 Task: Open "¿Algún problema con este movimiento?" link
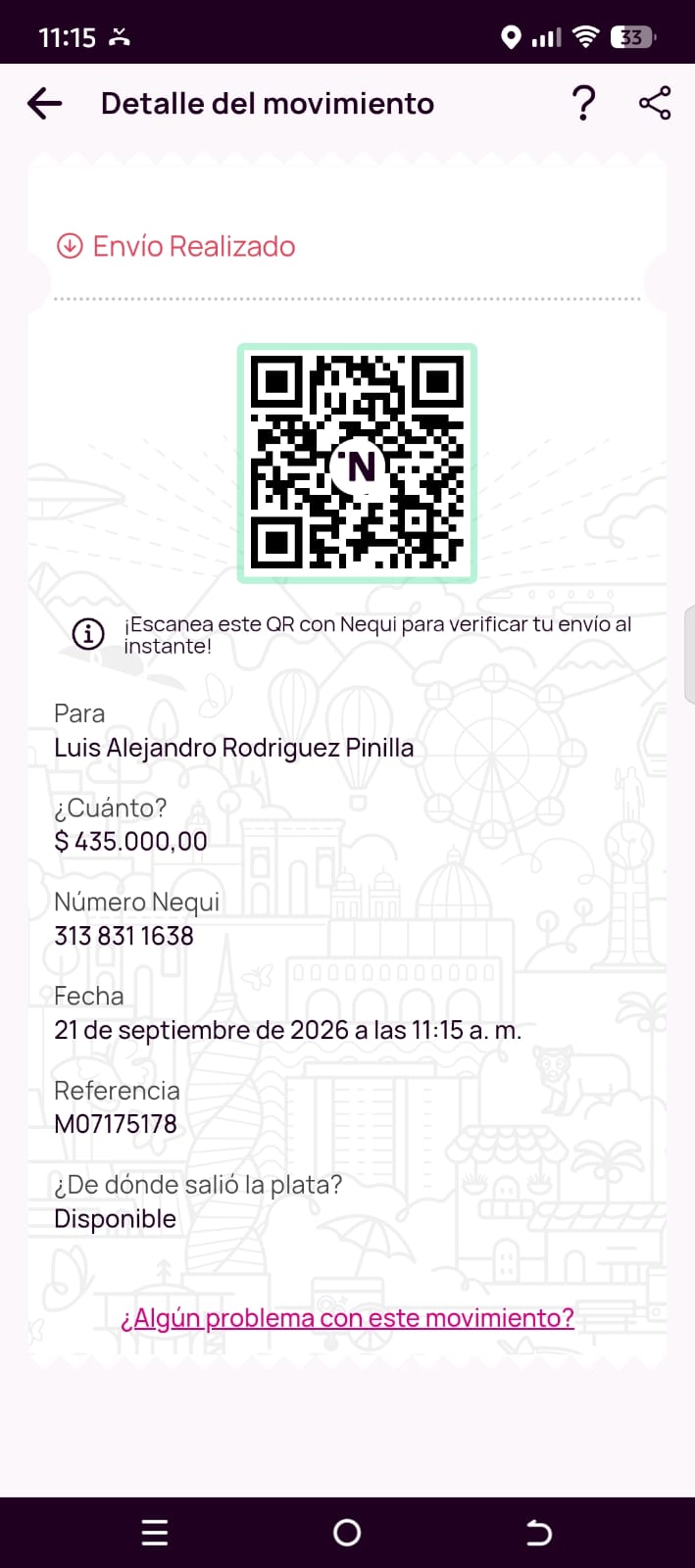347,1318
